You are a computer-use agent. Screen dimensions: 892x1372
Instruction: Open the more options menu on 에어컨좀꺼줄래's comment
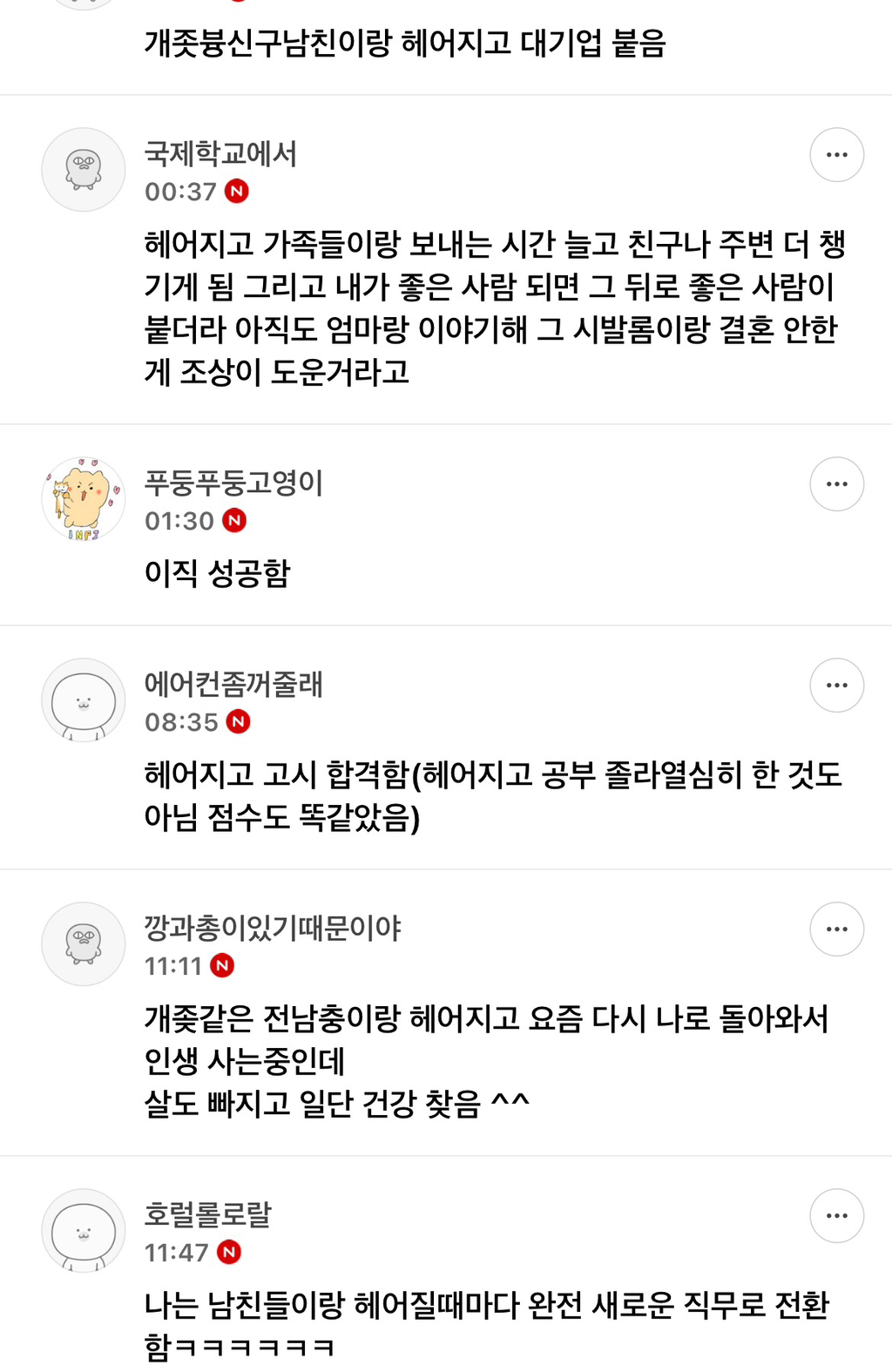pyautogui.click(x=836, y=686)
